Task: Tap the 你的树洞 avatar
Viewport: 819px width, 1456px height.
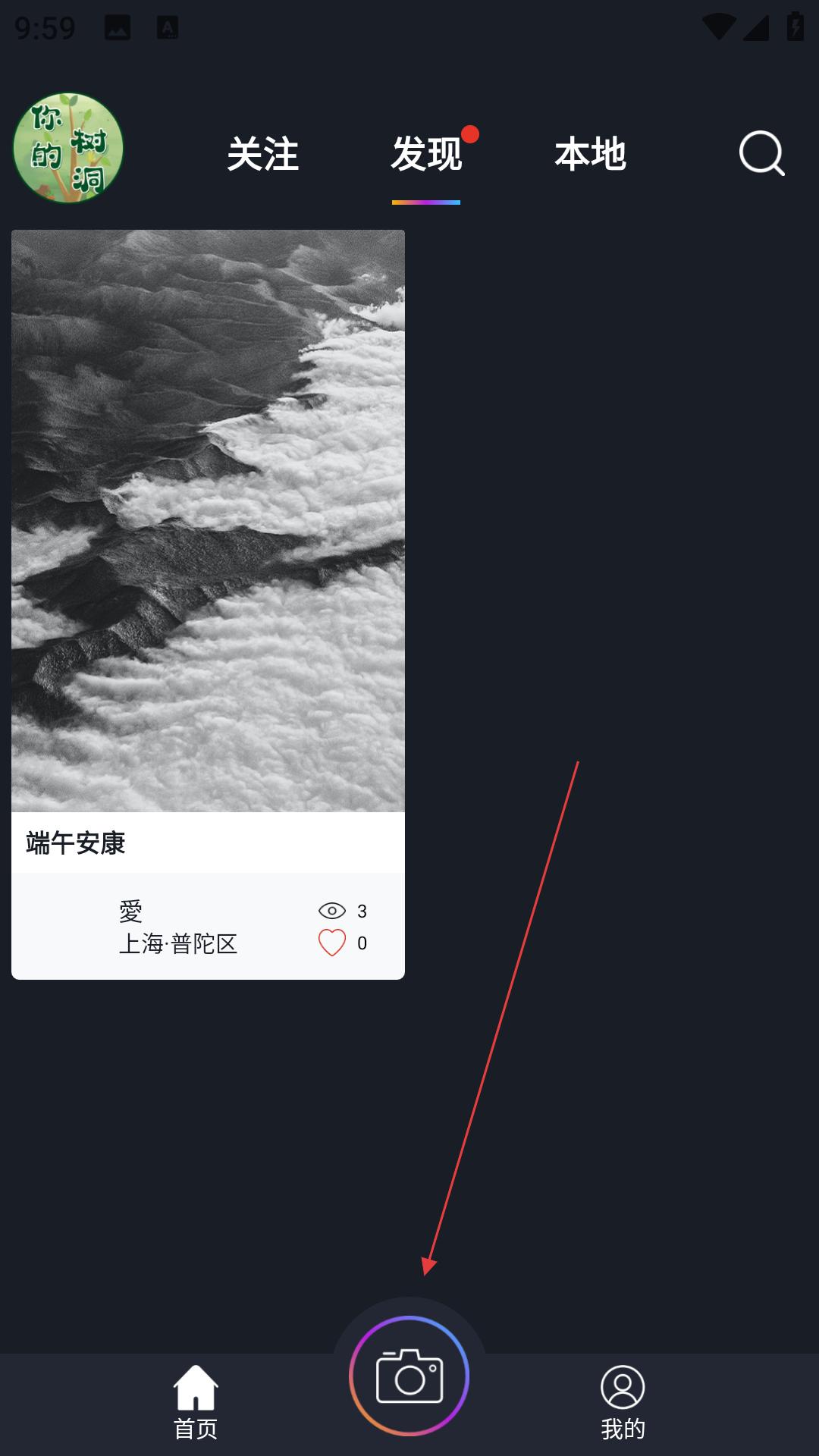Action: tap(68, 149)
